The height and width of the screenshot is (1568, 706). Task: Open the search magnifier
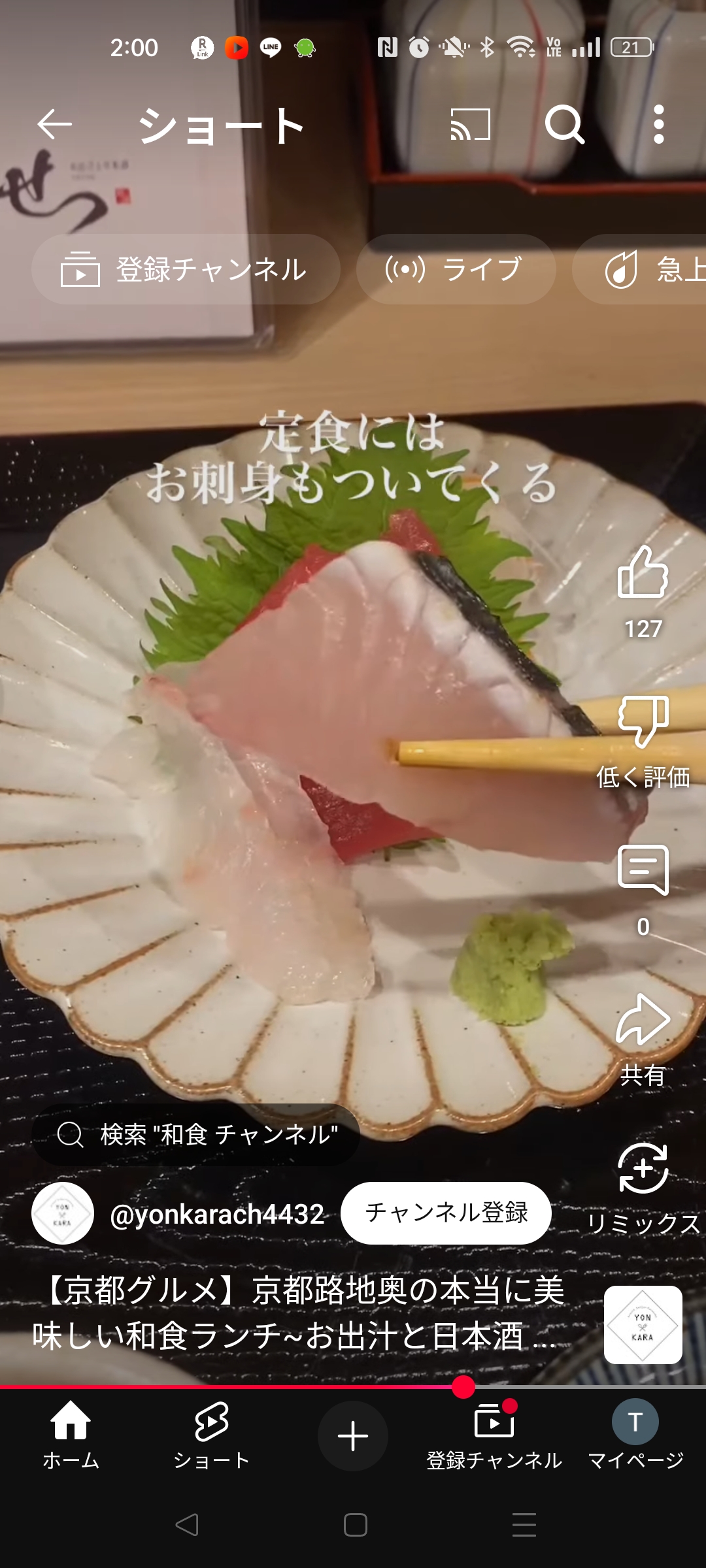point(564,124)
